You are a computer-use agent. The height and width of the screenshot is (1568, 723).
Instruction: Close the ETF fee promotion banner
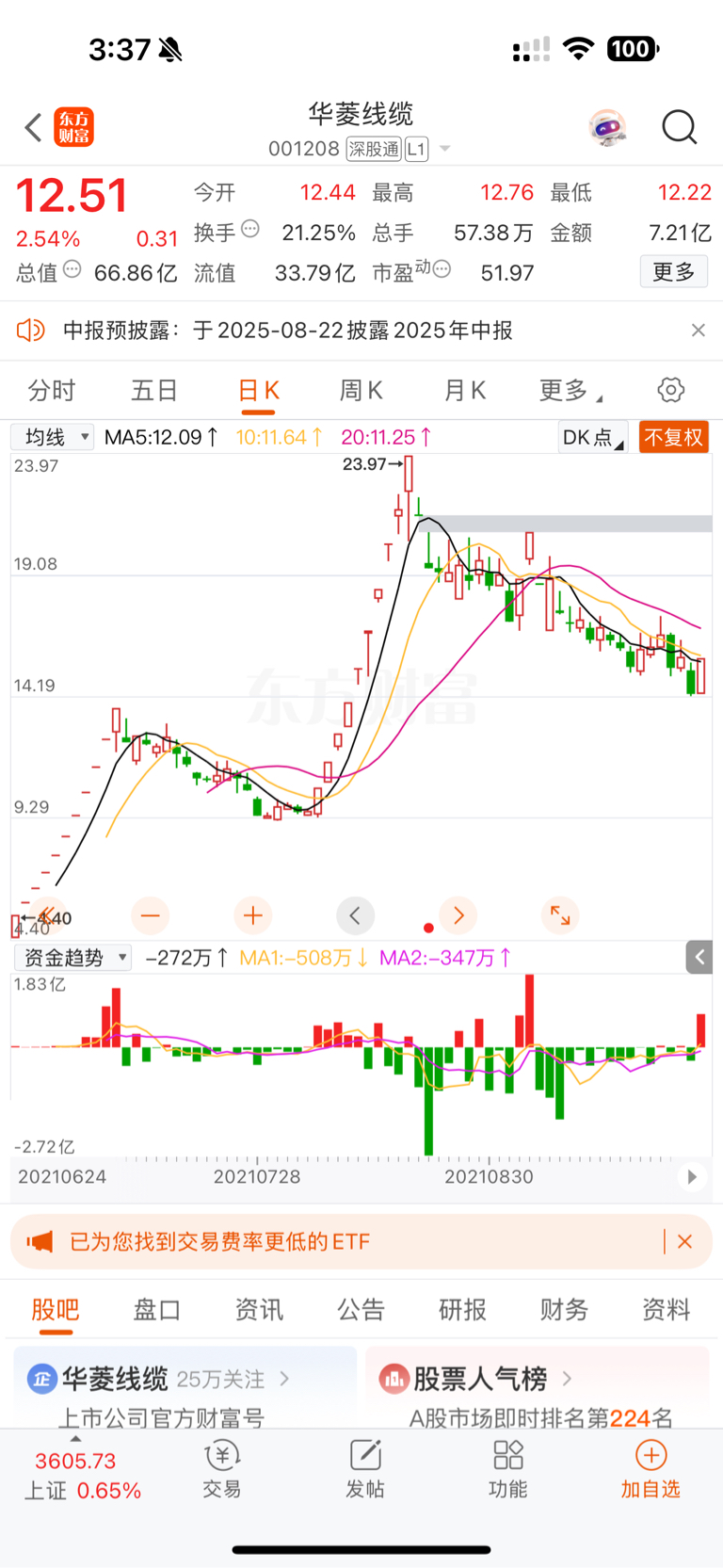pyautogui.click(x=684, y=1241)
